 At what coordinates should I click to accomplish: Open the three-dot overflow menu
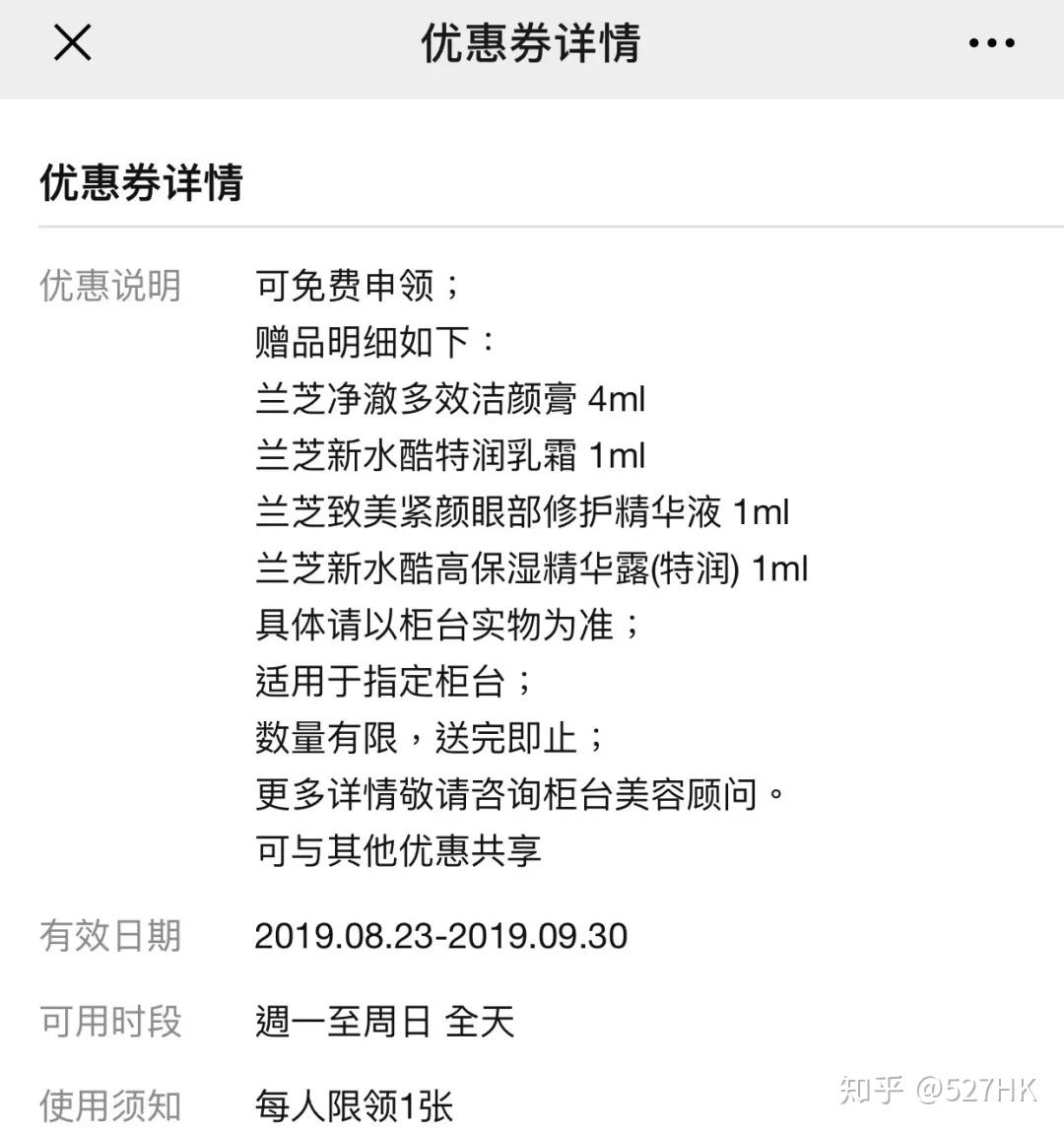(991, 43)
